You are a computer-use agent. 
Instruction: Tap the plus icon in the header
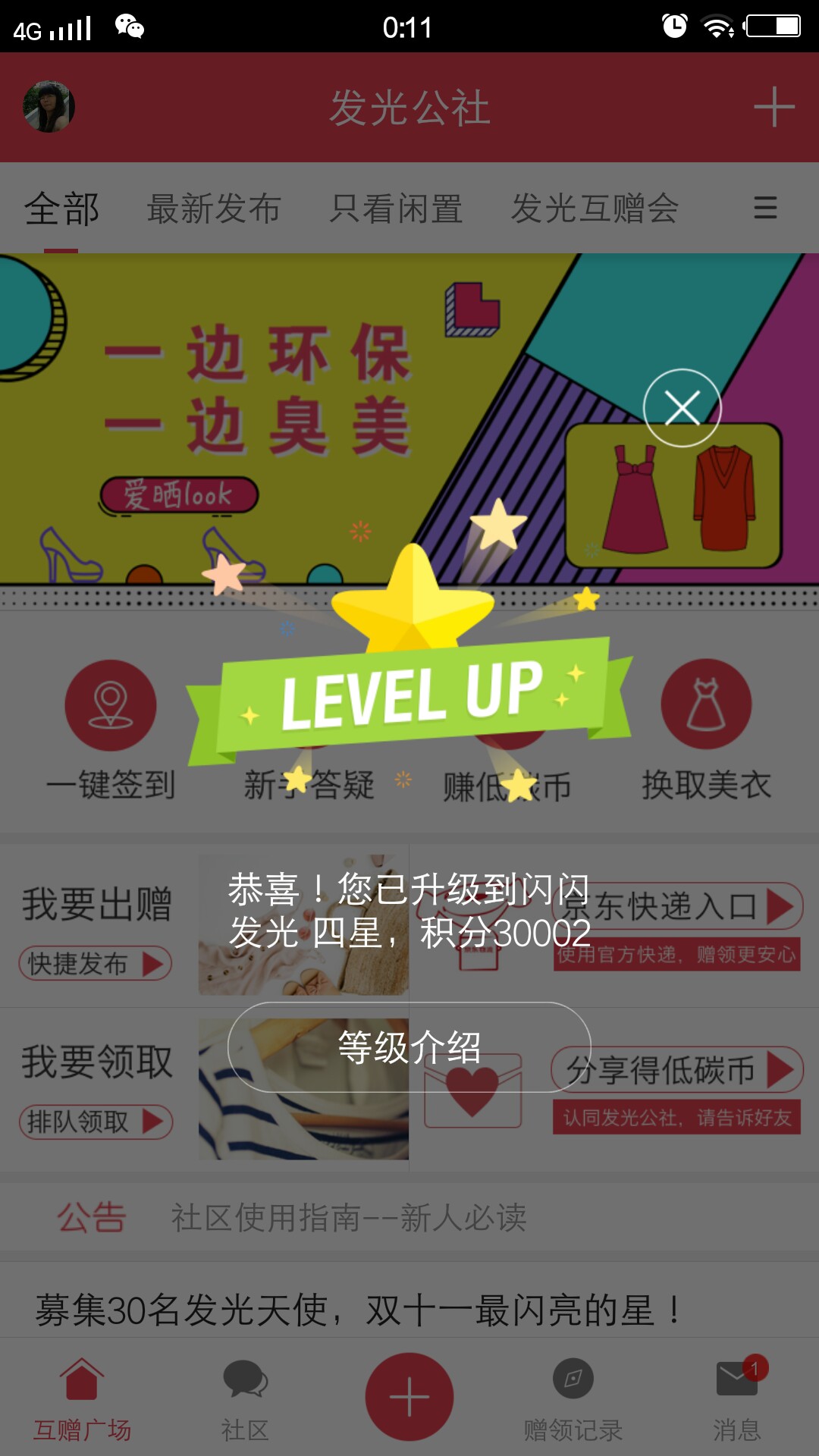(773, 107)
